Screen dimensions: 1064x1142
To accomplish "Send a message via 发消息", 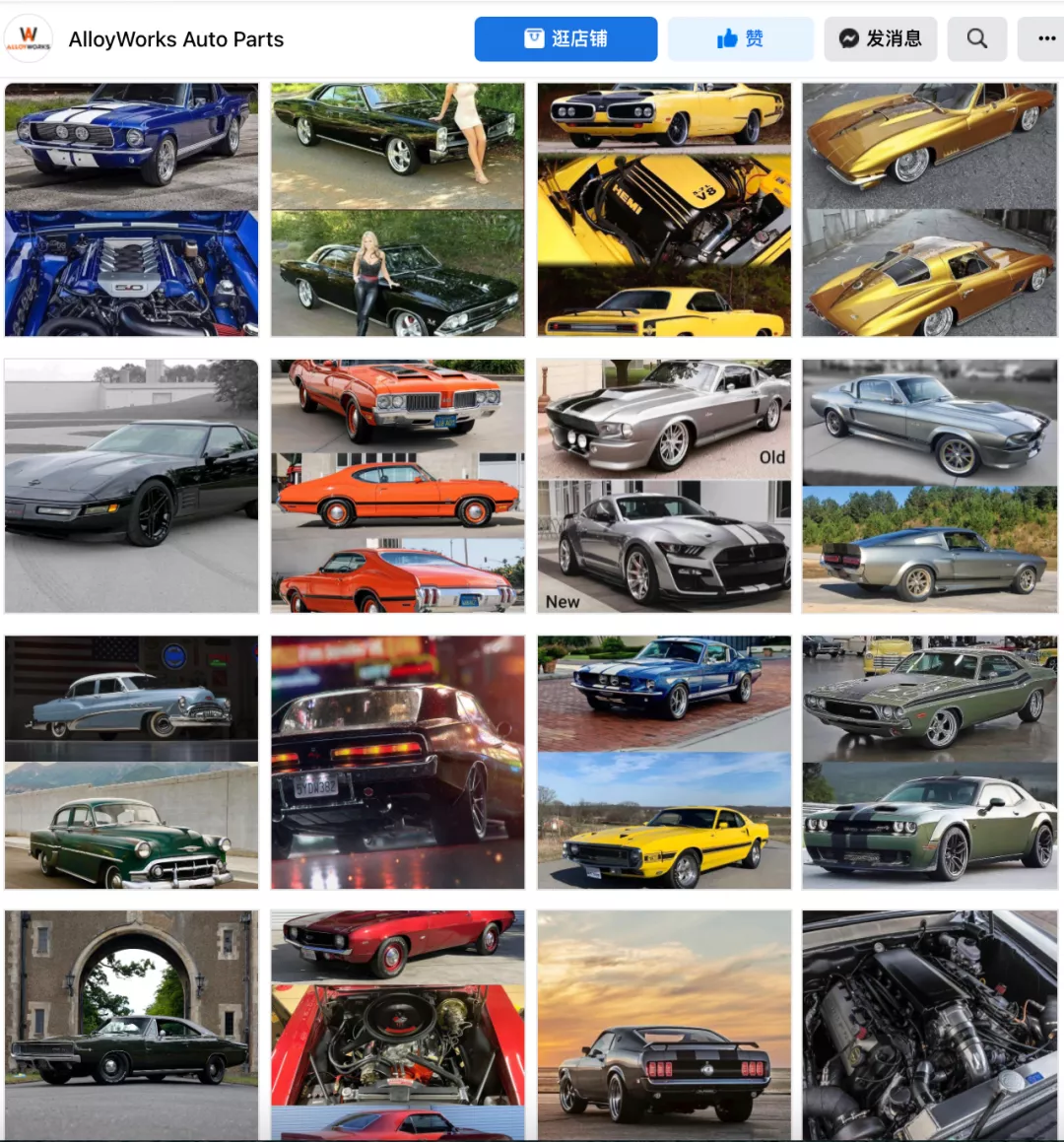I will click(x=880, y=39).
